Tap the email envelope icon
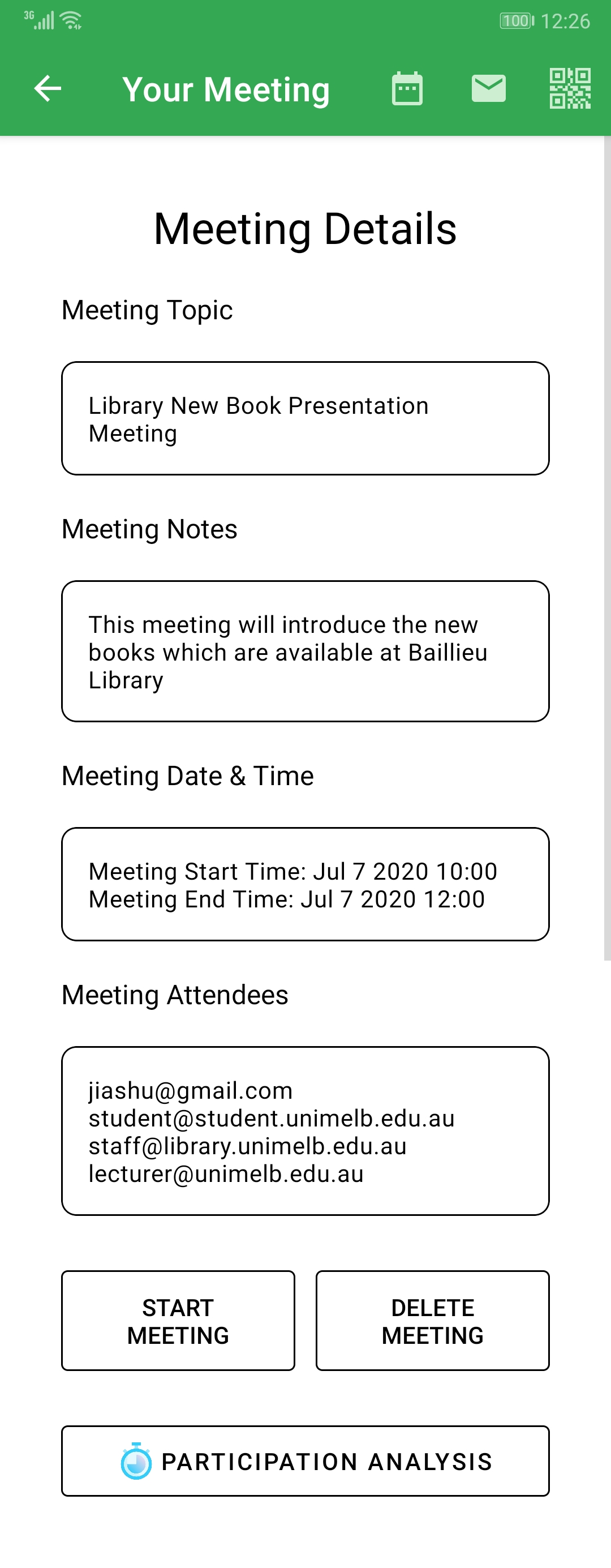611x1568 pixels. [489, 89]
